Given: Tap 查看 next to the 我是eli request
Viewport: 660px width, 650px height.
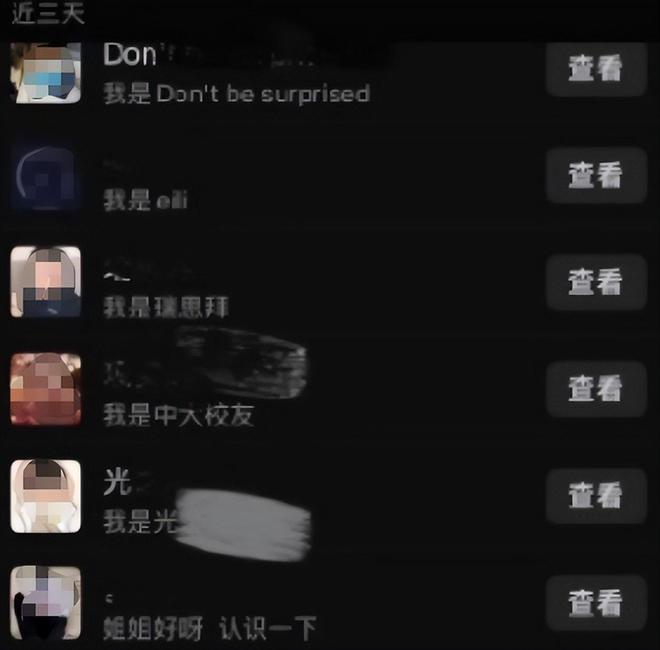Looking at the screenshot, I should click(x=596, y=175).
